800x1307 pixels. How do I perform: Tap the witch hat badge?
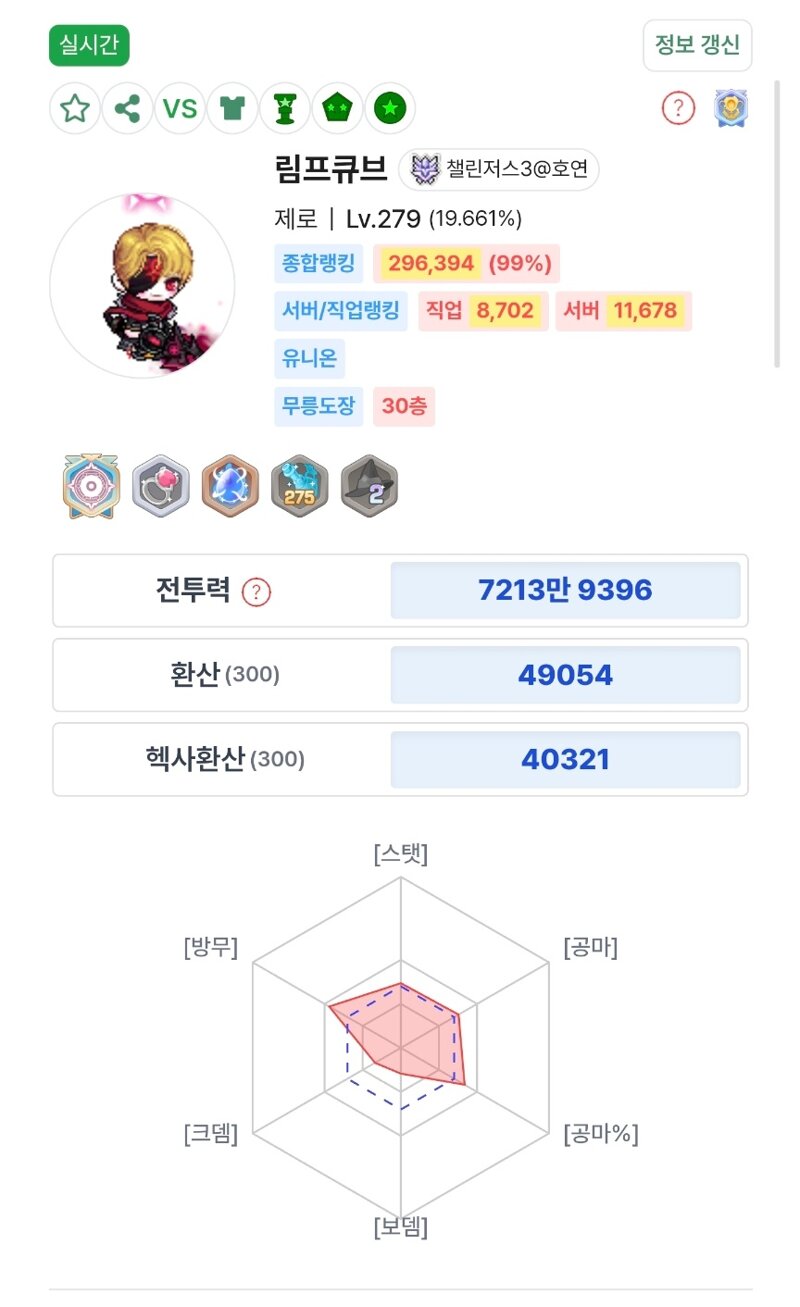click(369, 485)
